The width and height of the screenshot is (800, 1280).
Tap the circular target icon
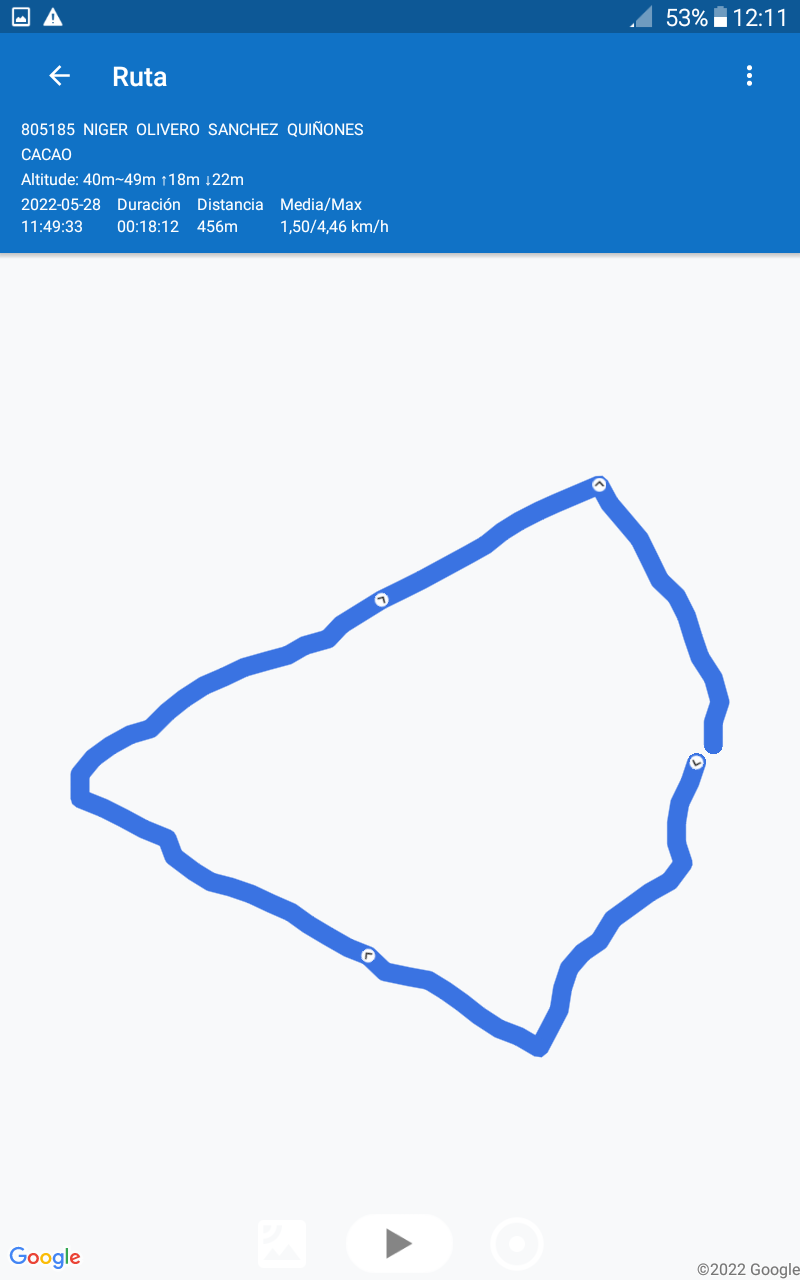pos(517,1244)
